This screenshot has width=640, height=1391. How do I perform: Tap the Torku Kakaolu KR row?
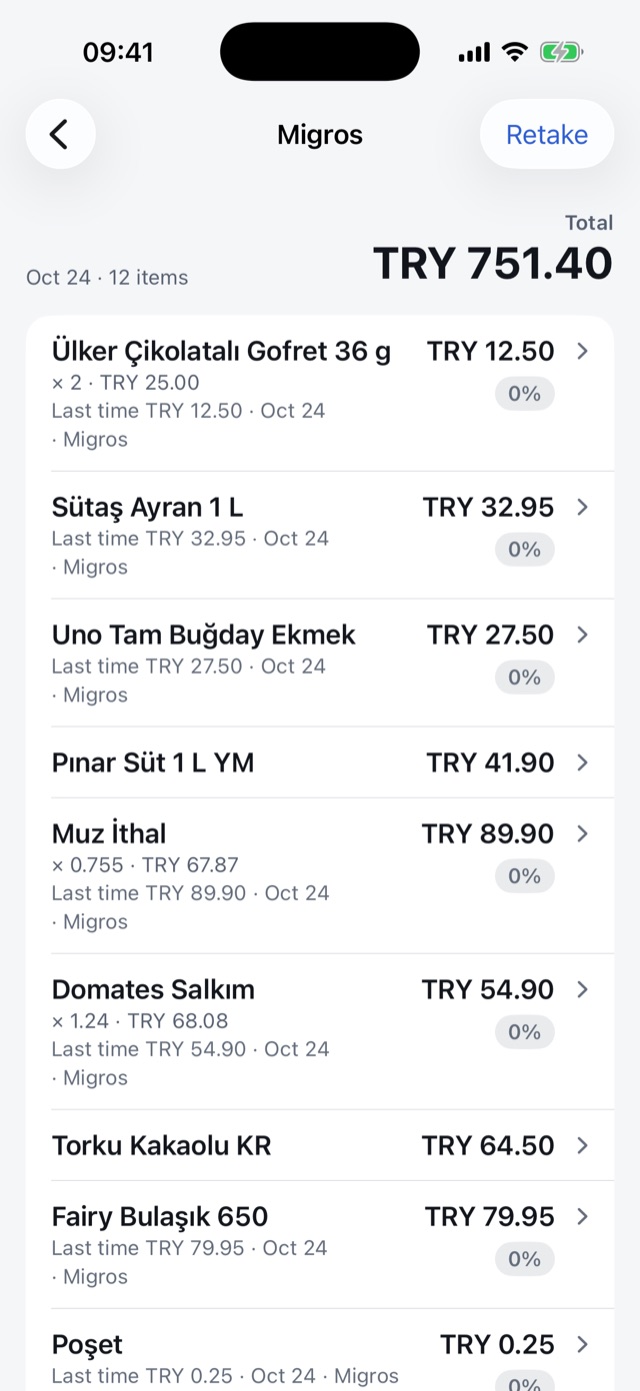320,1145
